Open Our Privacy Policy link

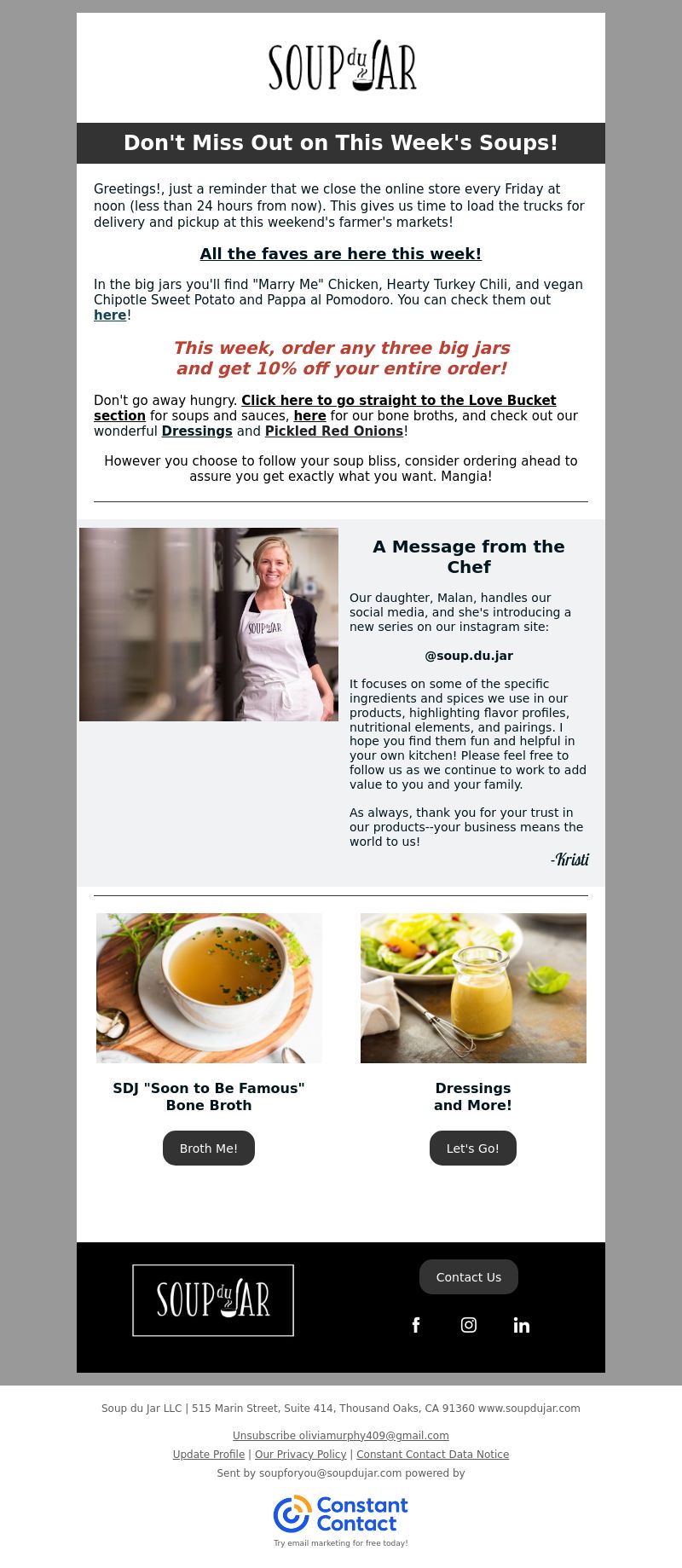coord(300,1454)
